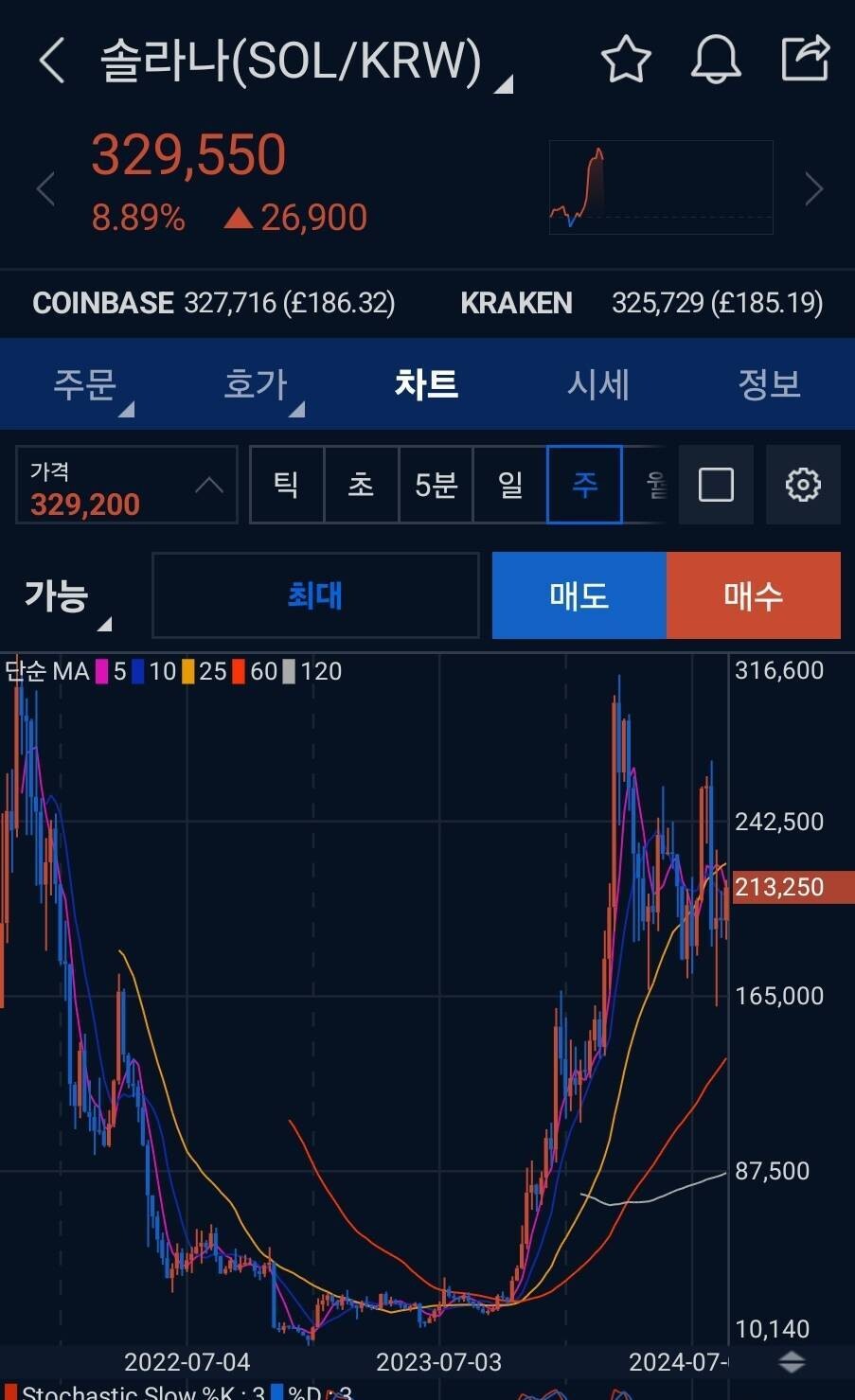
Task: Share this coin using the share icon
Action: 804,61
